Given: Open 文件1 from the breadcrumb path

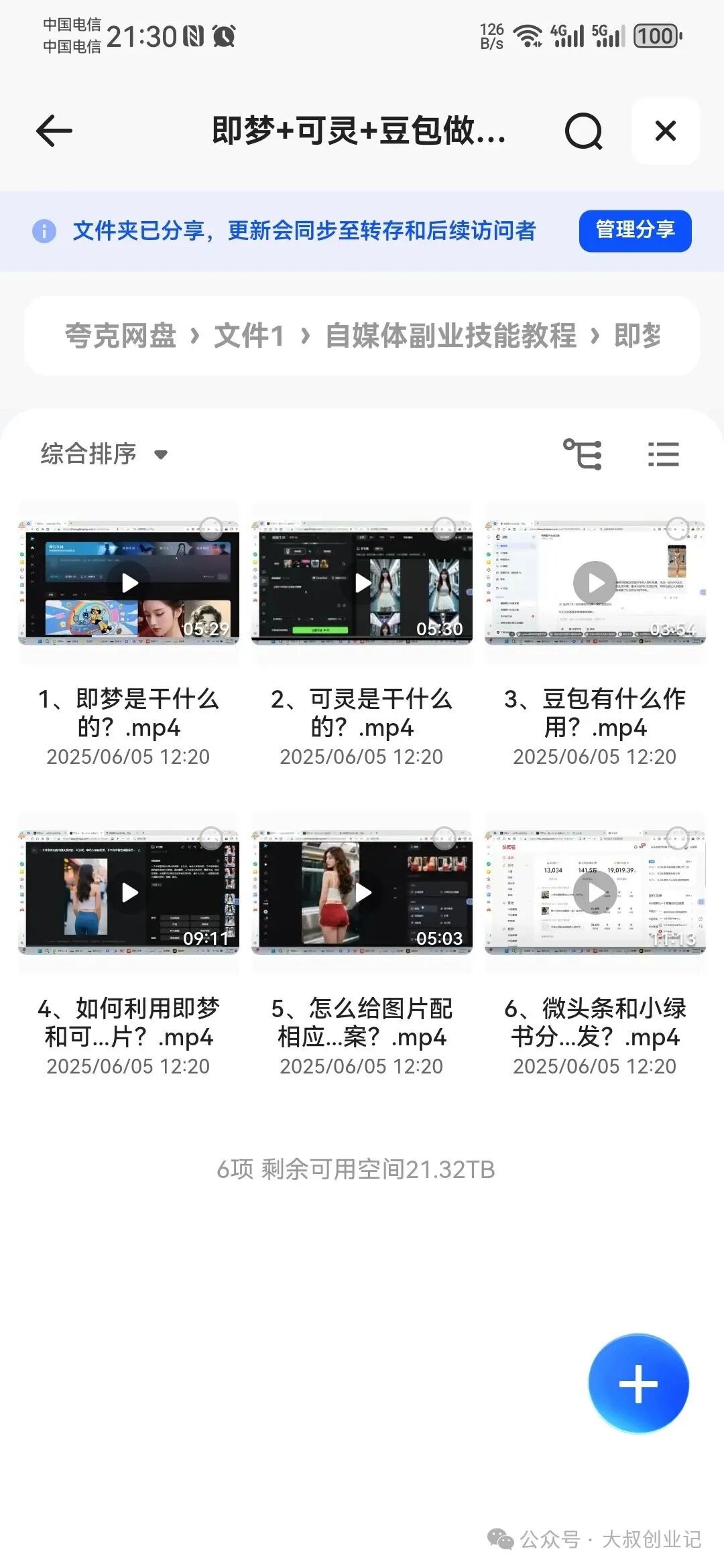Looking at the screenshot, I should pyautogui.click(x=250, y=337).
